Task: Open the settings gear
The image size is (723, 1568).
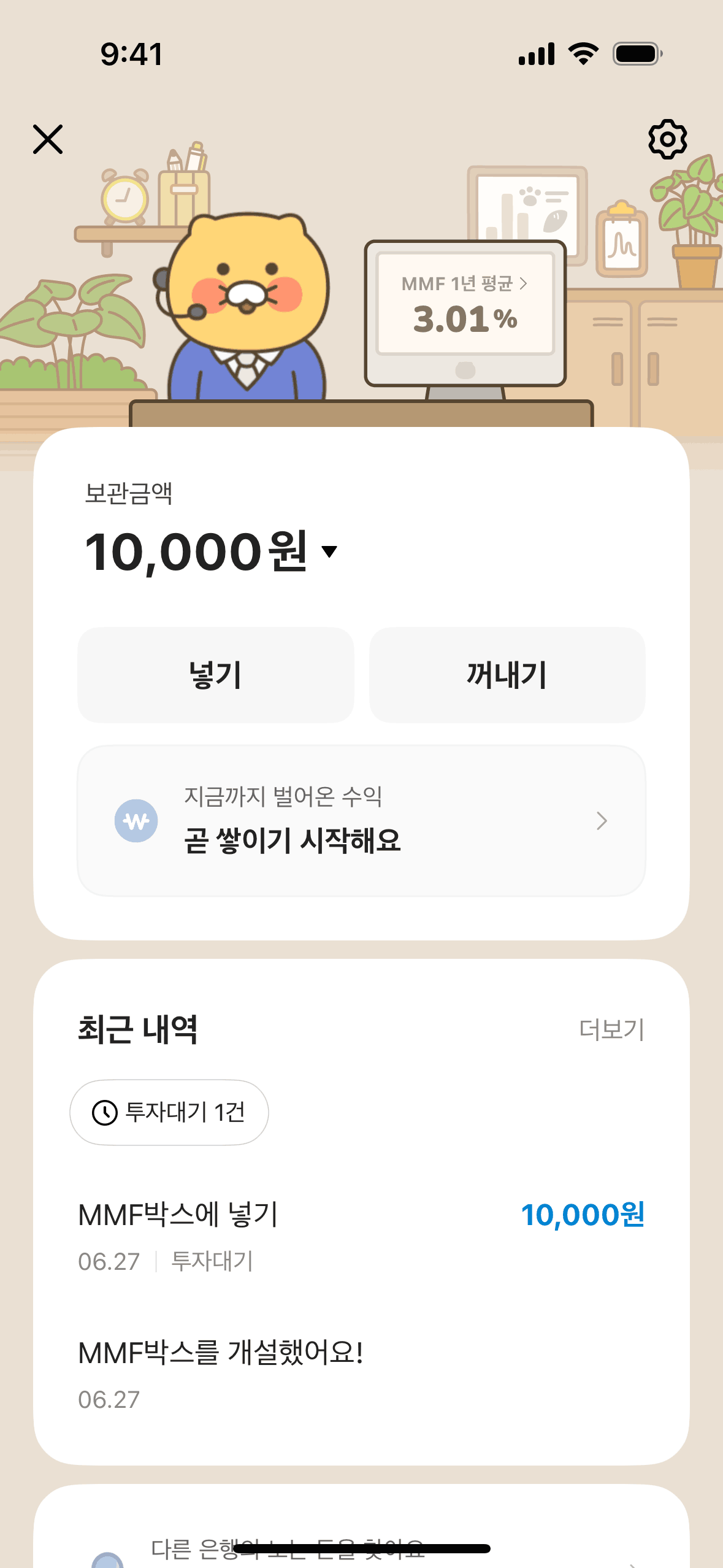Action: pyautogui.click(x=667, y=139)
